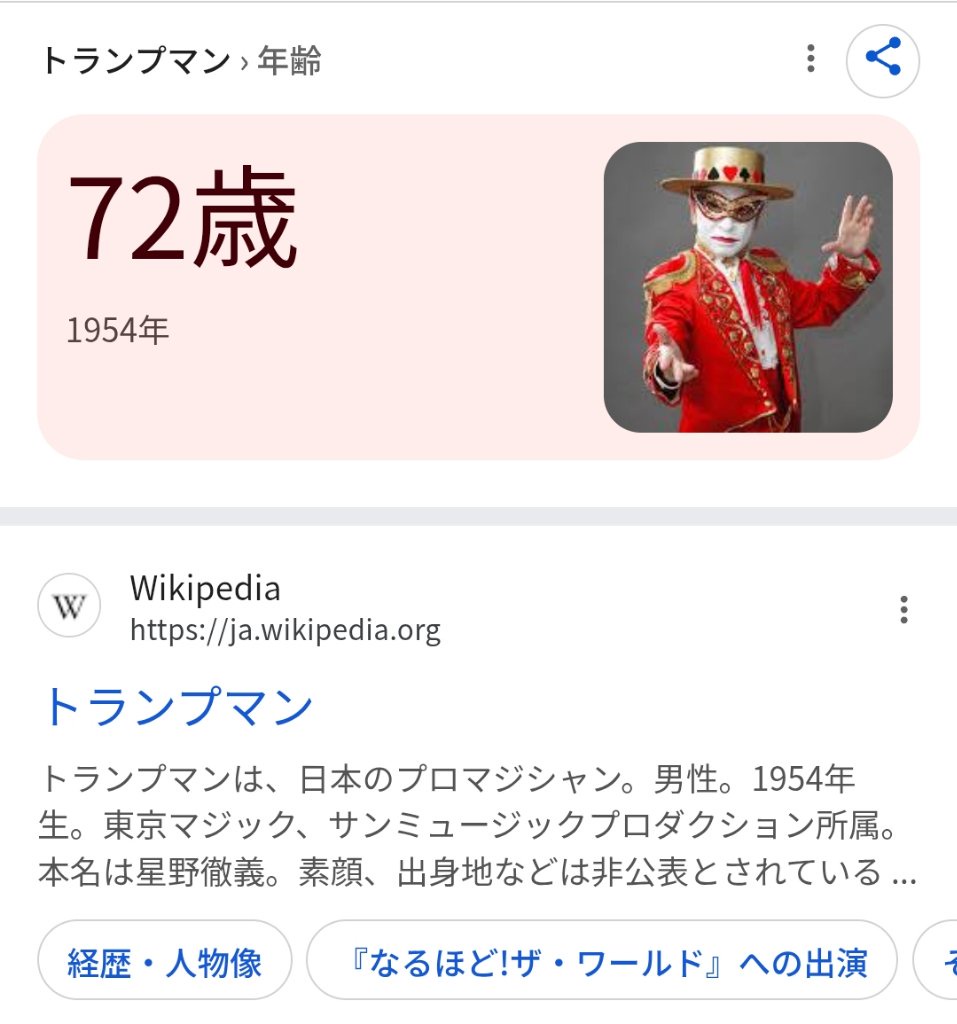Open the トランプマン photo thumbnail
957x1024 pixels.
click(748, 287)
